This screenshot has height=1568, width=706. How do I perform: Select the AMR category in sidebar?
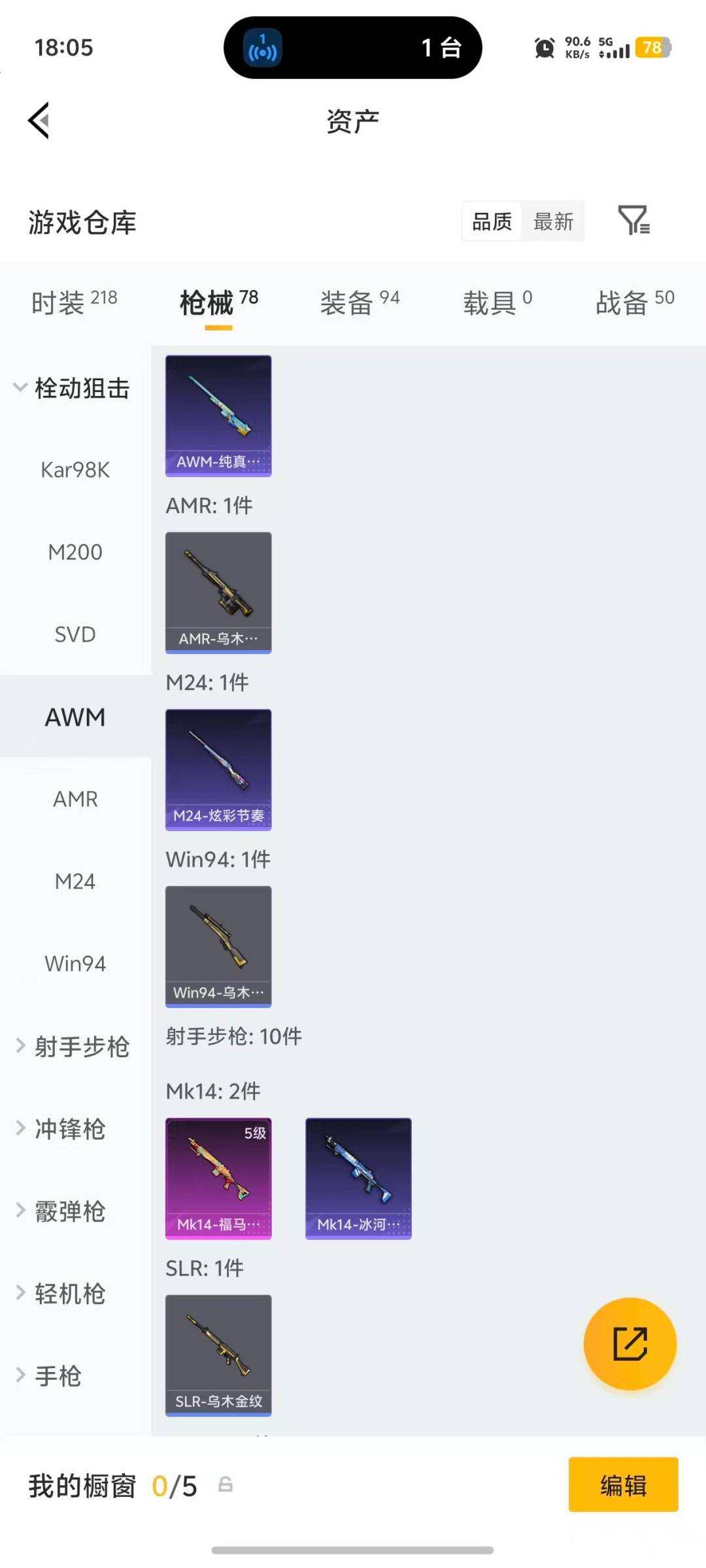click(x=75, y=798)
